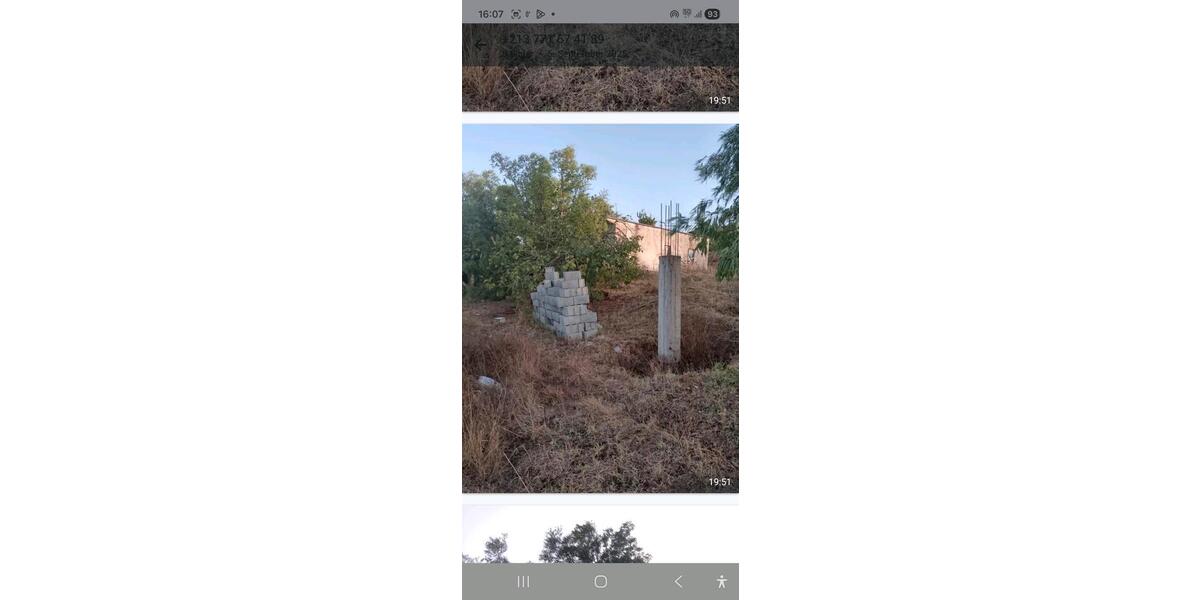
Task: Open the photo with concrete pillar and blocks
Action: click(600, 308)
